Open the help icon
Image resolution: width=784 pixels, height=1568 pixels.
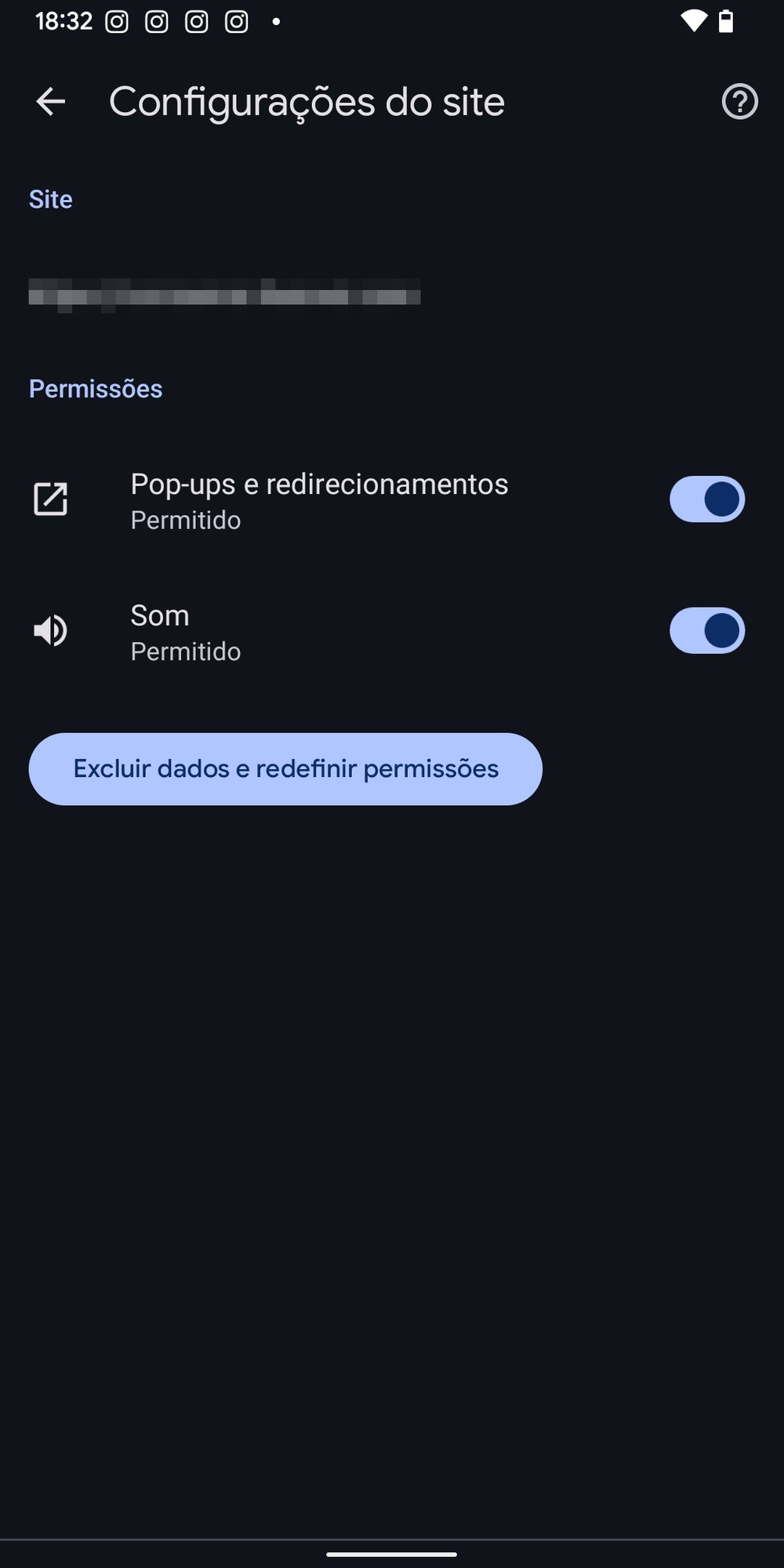coord(739,102)
